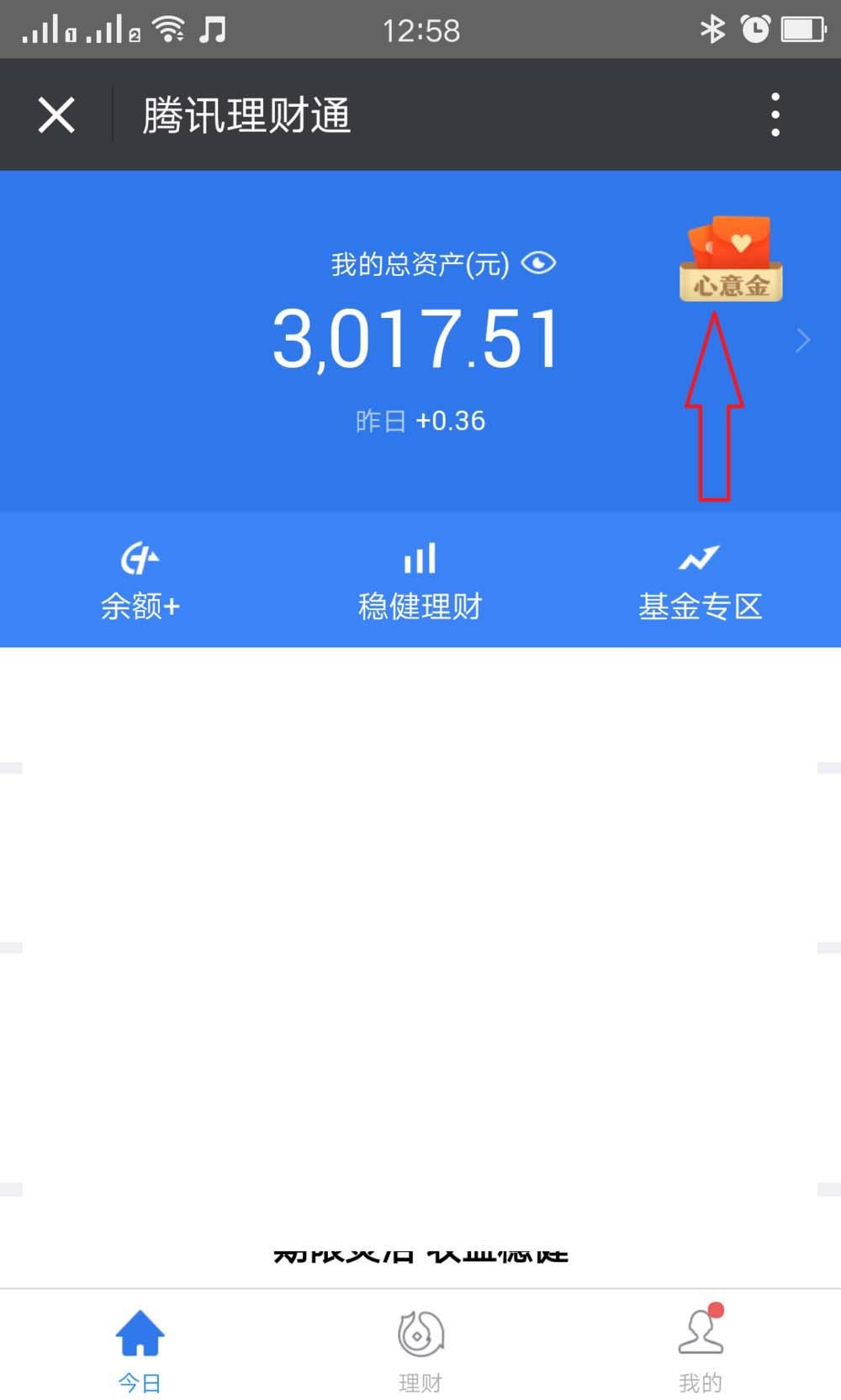Hide total assets with the eye icon
The image size is (841, 1400).
tap(538, 263)
